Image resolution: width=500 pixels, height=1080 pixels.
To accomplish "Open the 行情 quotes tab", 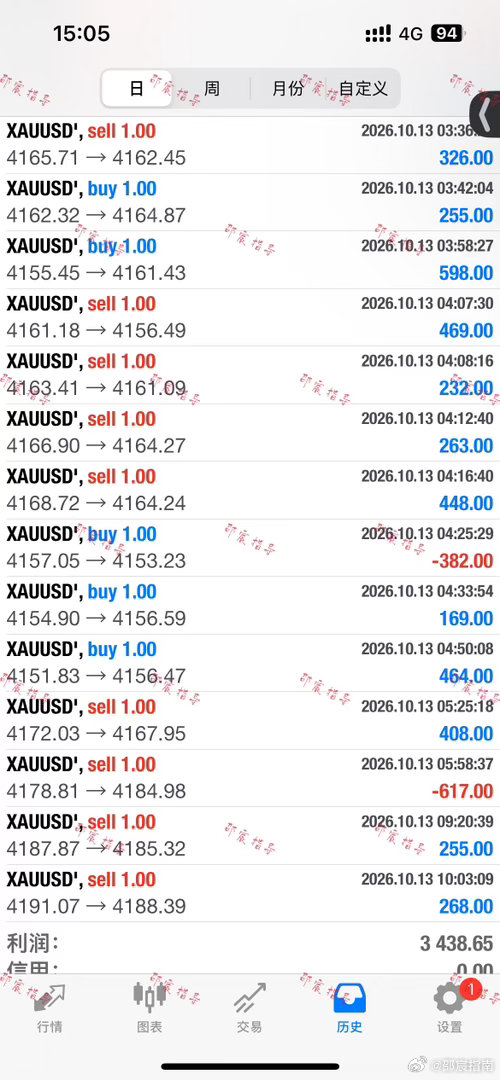I will click(50, 1008).
